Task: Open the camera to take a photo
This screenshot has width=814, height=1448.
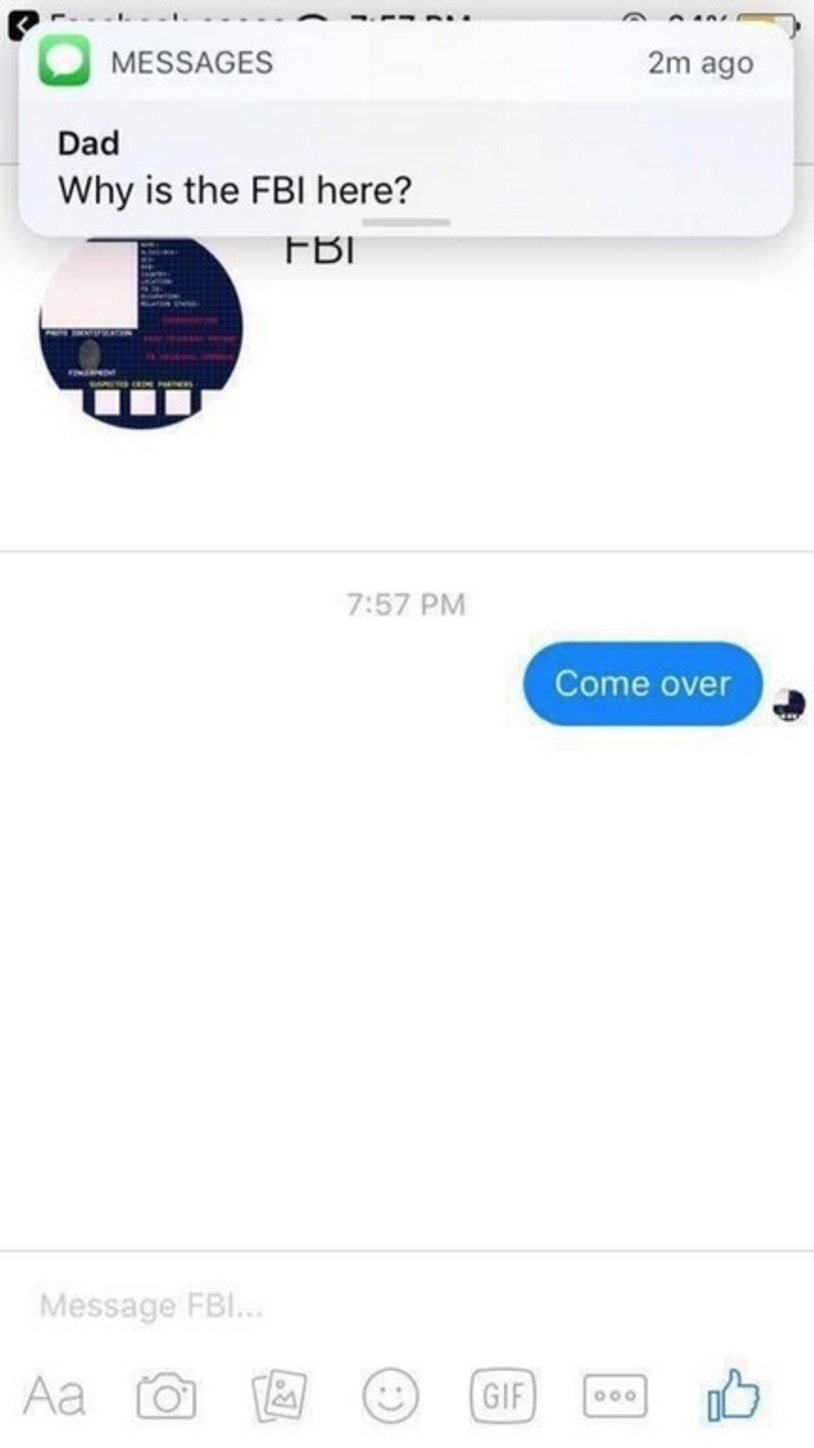Action: [164, 1395]
